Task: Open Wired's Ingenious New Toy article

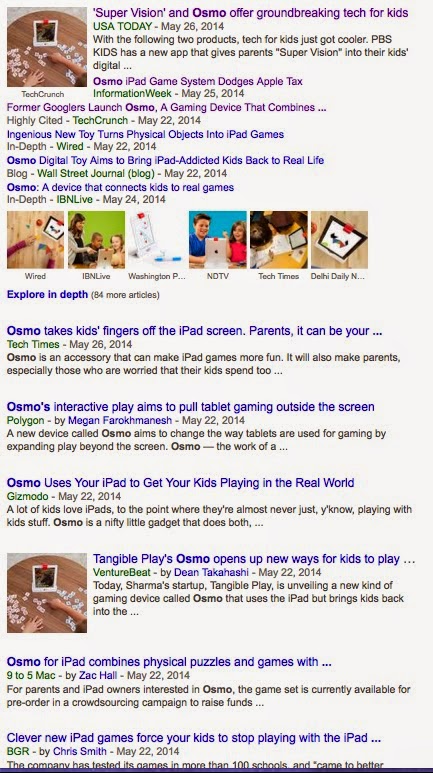Action: coord(145,134)
